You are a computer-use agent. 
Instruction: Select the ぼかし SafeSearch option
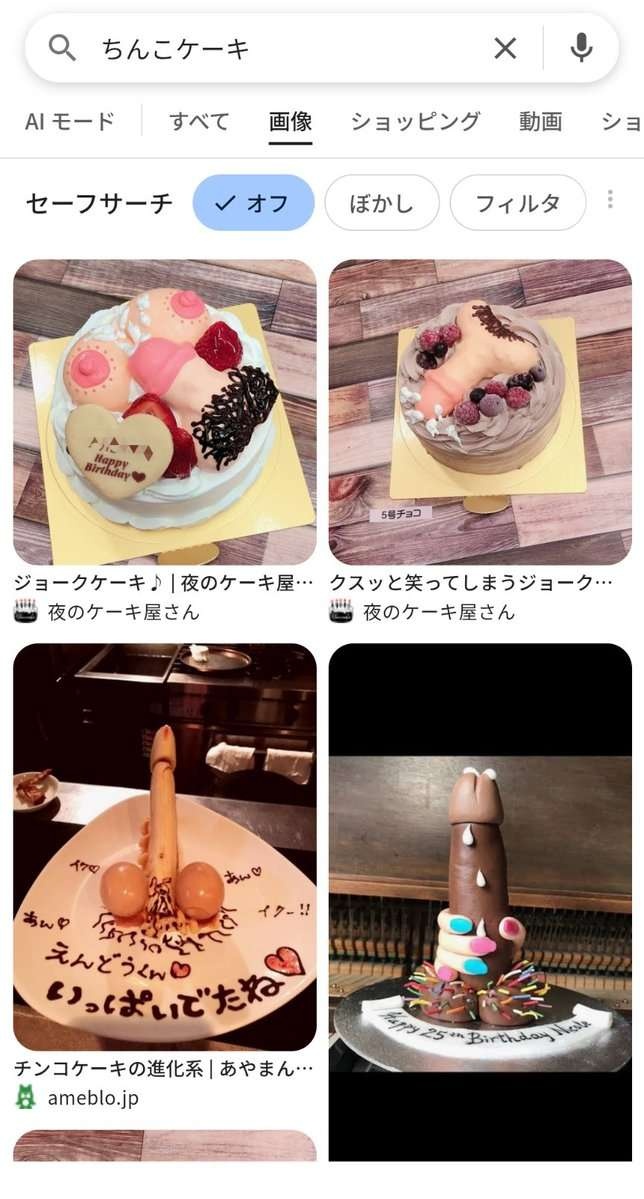coord(382,203)
